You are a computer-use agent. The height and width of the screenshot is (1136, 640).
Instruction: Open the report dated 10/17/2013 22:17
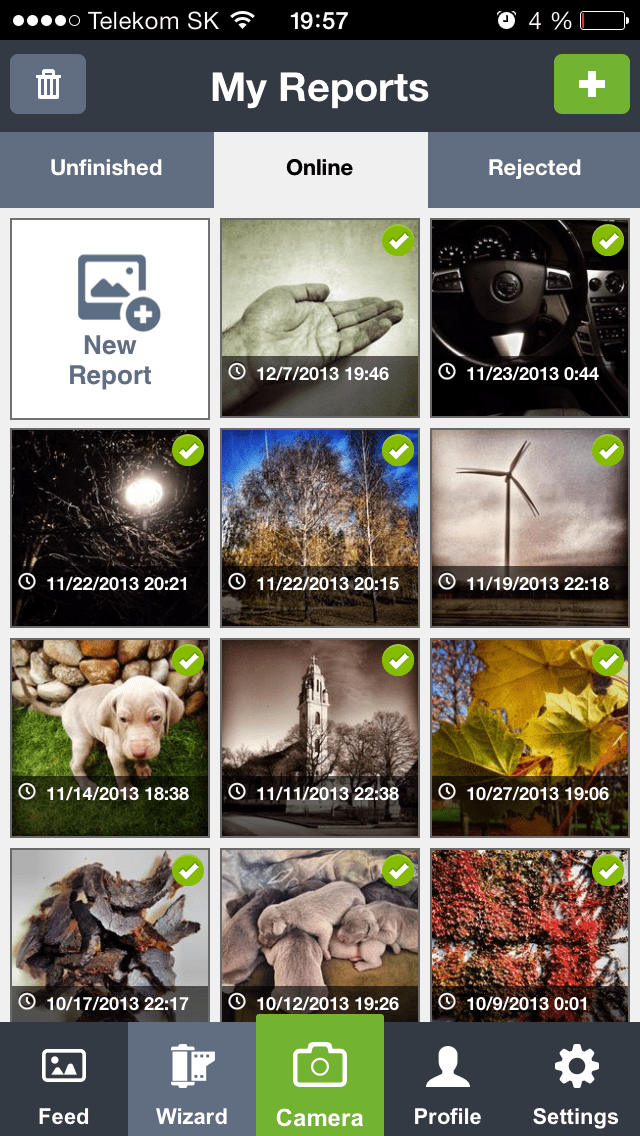(x=110, y=935)
